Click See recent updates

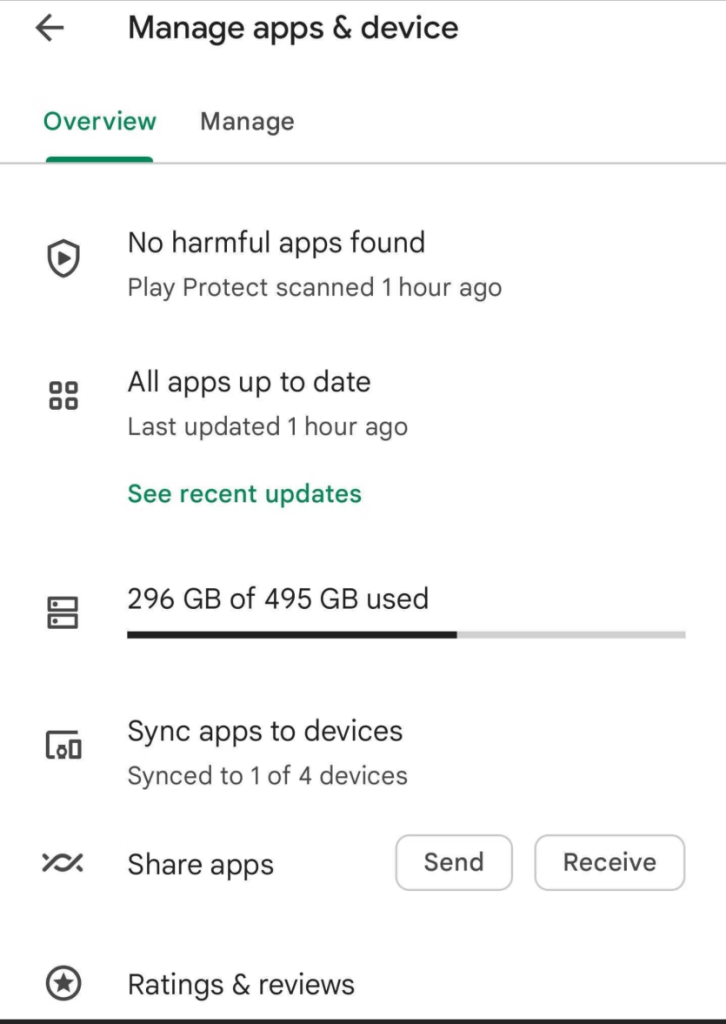point(244,493)
